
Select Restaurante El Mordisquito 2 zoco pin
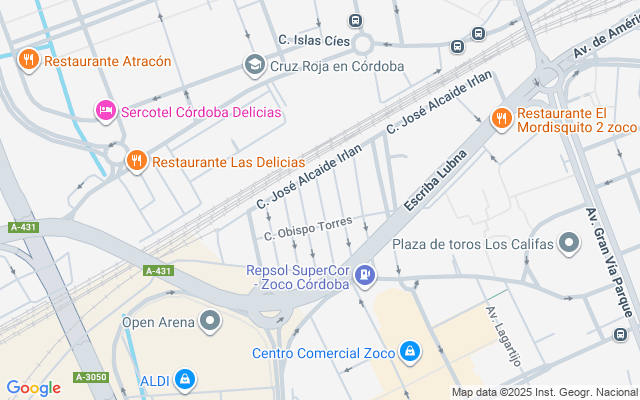(x=502, y=119)
